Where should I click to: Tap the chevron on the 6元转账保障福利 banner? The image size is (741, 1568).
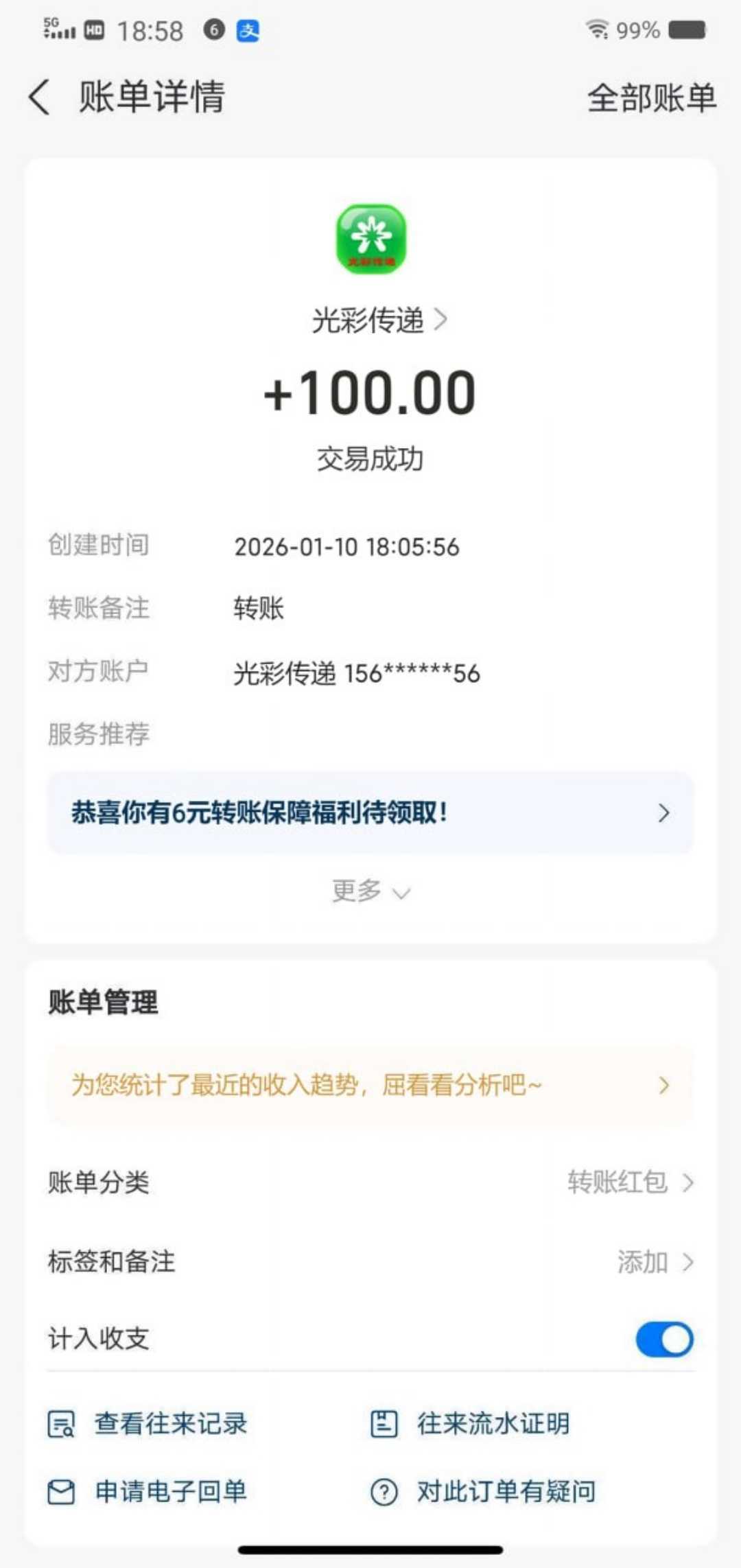point(663,812)
